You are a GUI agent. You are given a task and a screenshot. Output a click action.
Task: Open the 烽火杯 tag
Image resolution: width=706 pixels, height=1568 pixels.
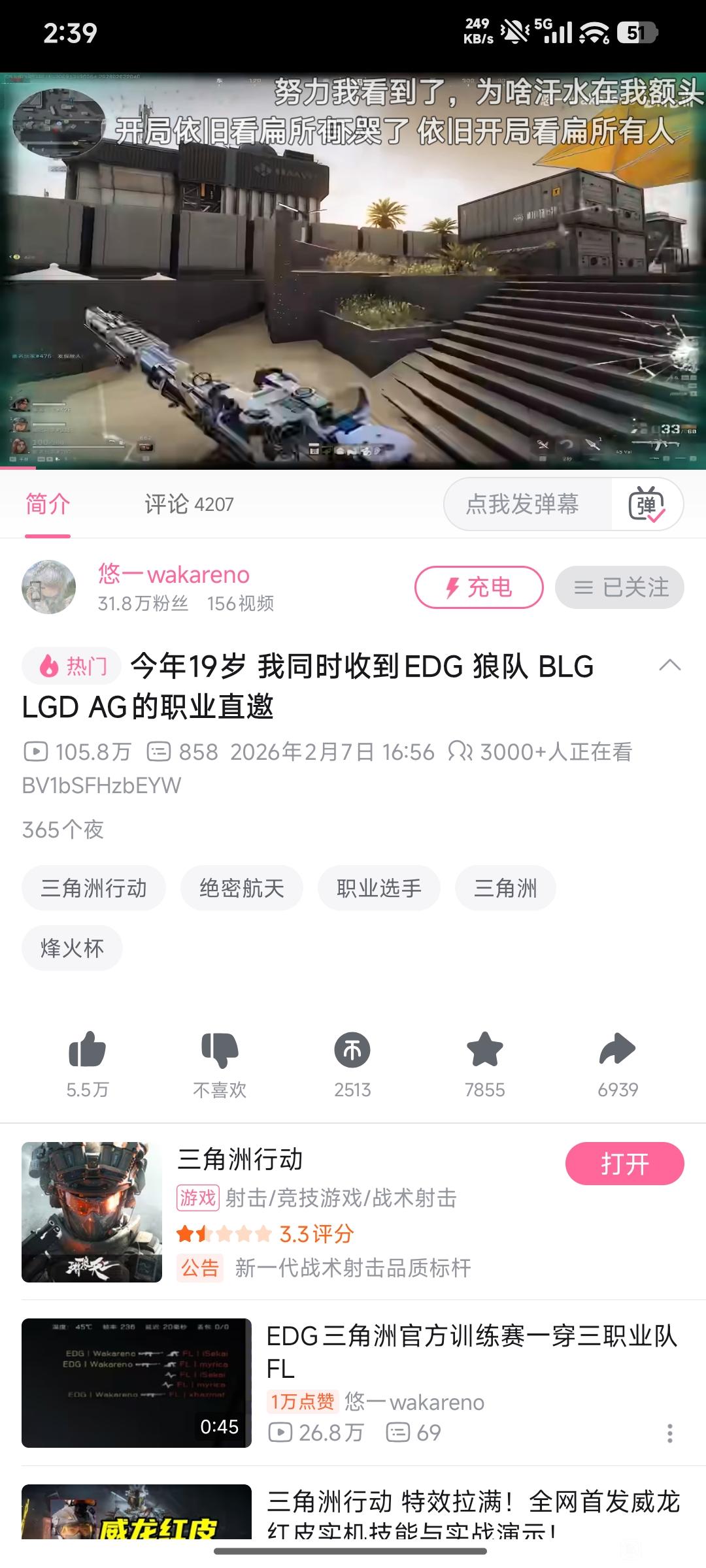tap(72, 948)
